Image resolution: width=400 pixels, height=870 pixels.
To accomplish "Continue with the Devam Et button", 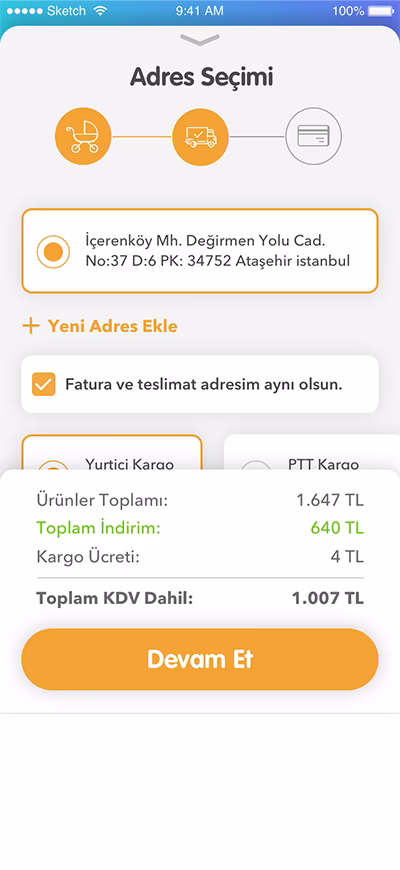I will [x=200, y=659].
